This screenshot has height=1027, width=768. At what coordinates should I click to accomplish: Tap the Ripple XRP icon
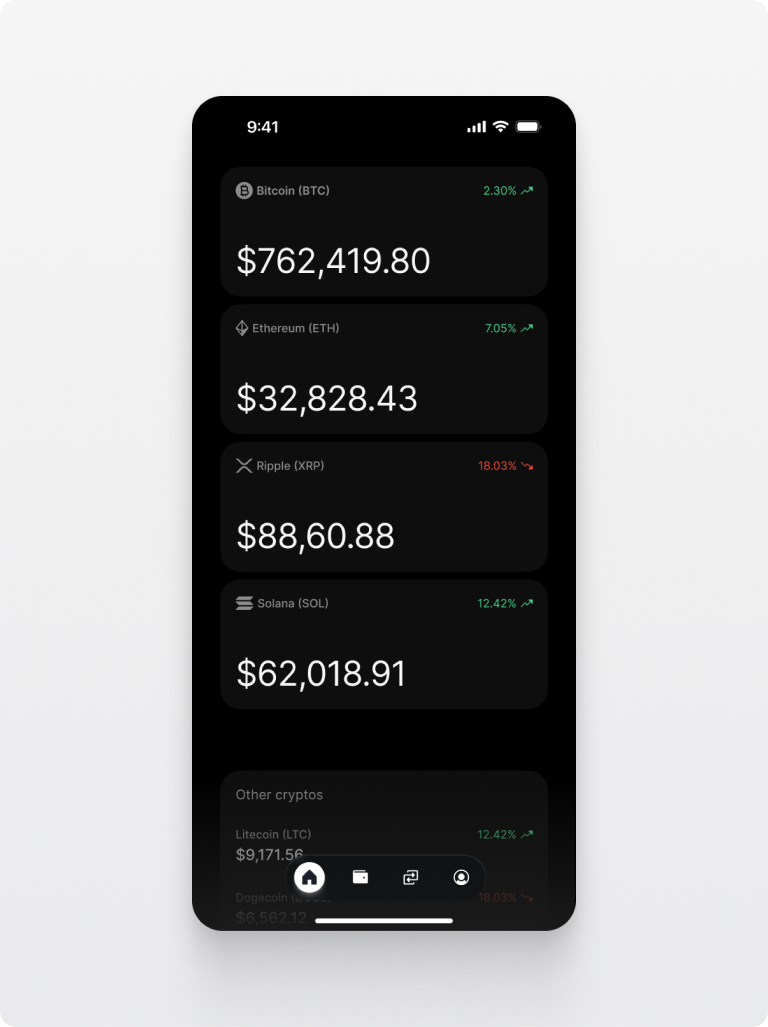click(x=242, y=465)
